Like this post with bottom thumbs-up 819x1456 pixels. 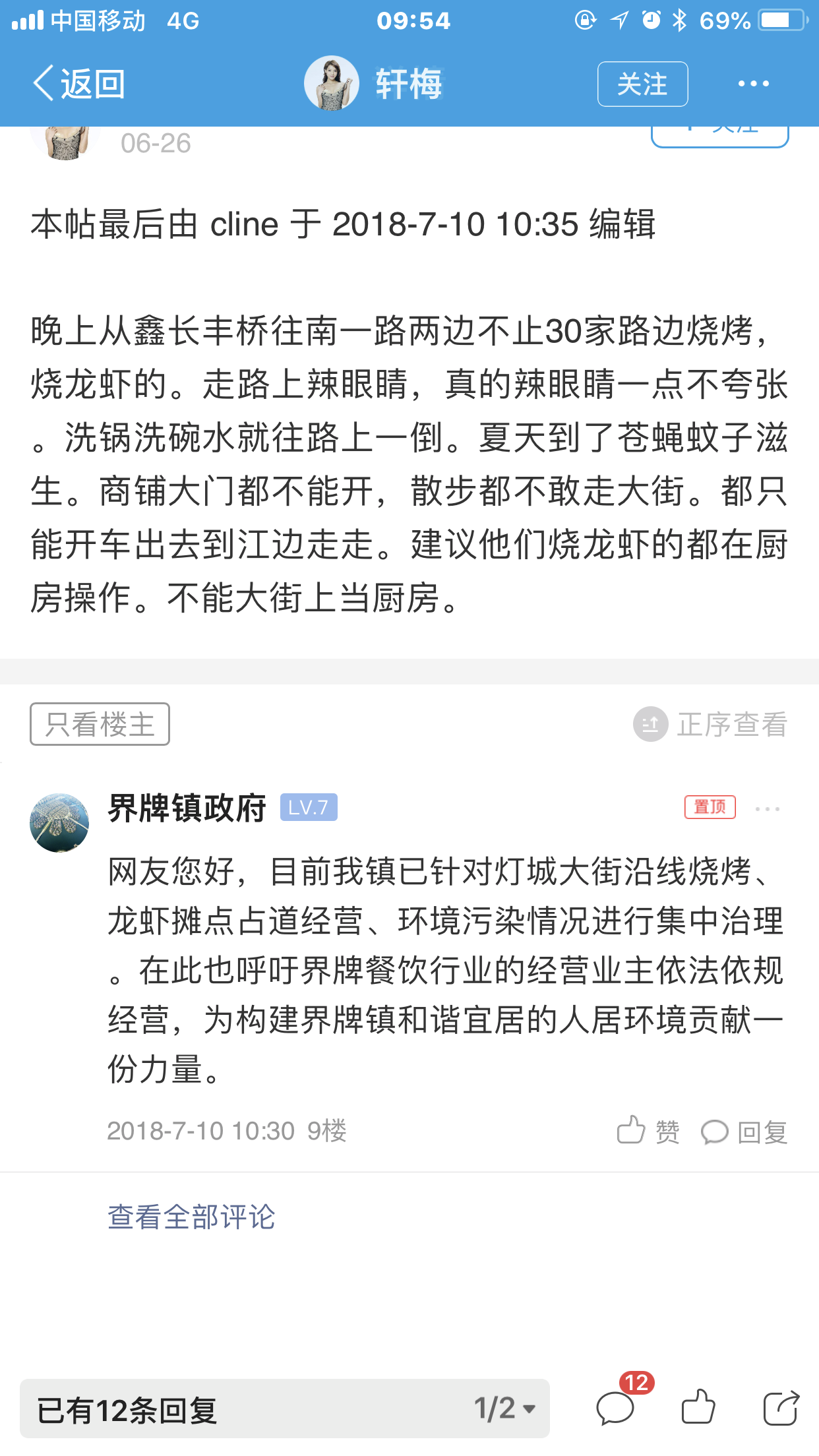(698, 1408)
